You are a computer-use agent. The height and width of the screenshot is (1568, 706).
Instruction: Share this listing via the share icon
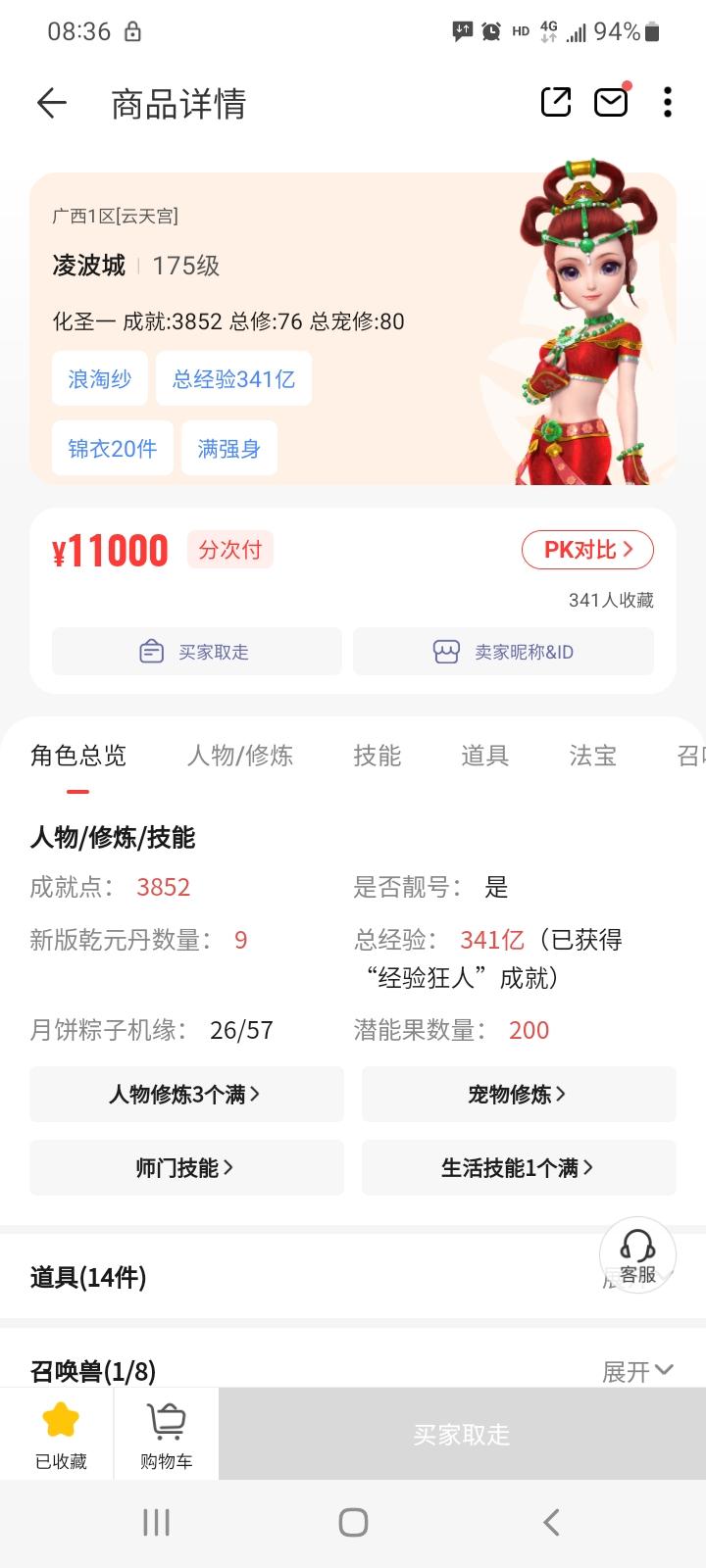pyautogui.click(x=556, y=102)
